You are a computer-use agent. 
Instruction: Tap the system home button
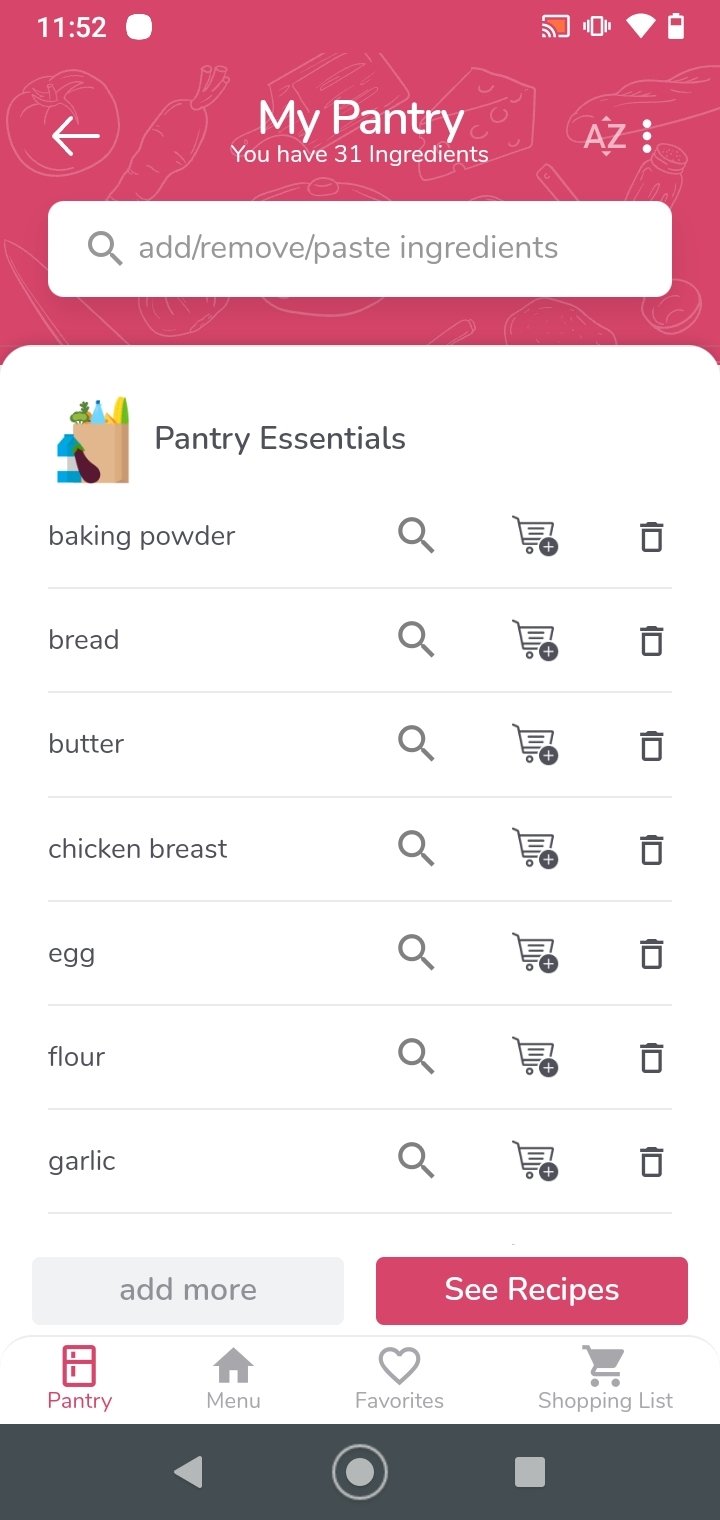[x=360, y=1472]
